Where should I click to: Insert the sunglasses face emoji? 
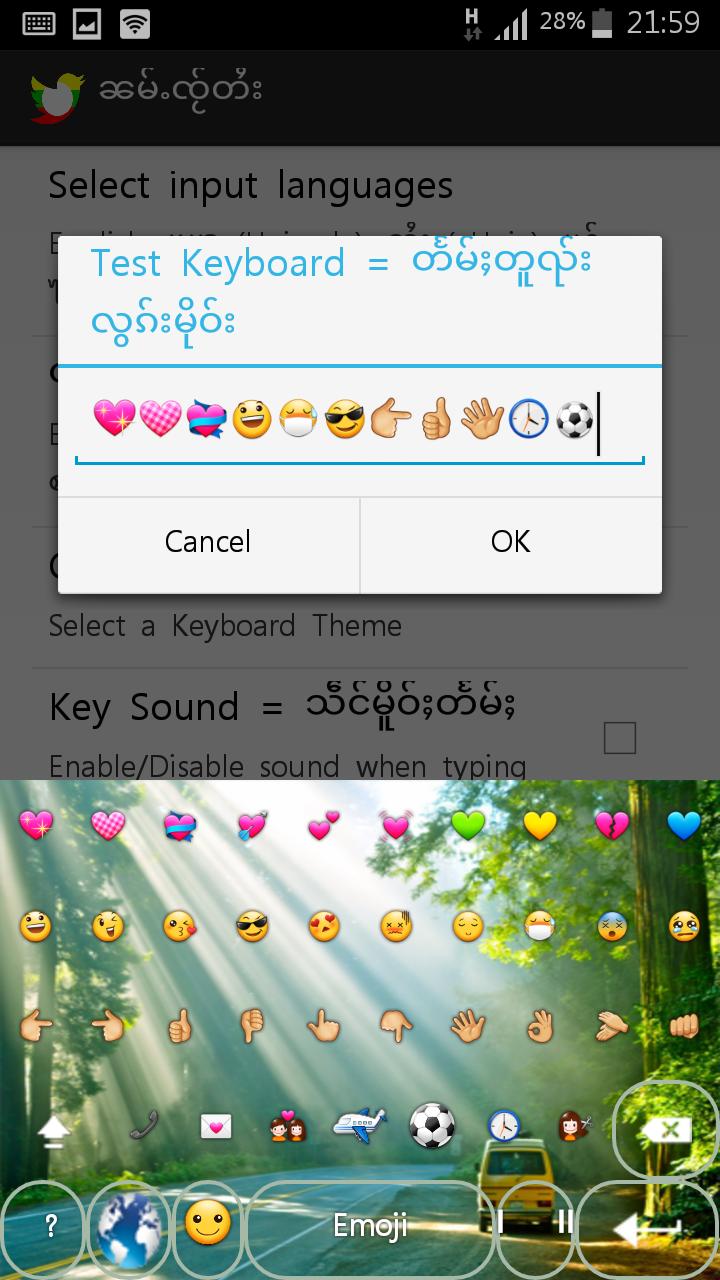tap(252, 926)
